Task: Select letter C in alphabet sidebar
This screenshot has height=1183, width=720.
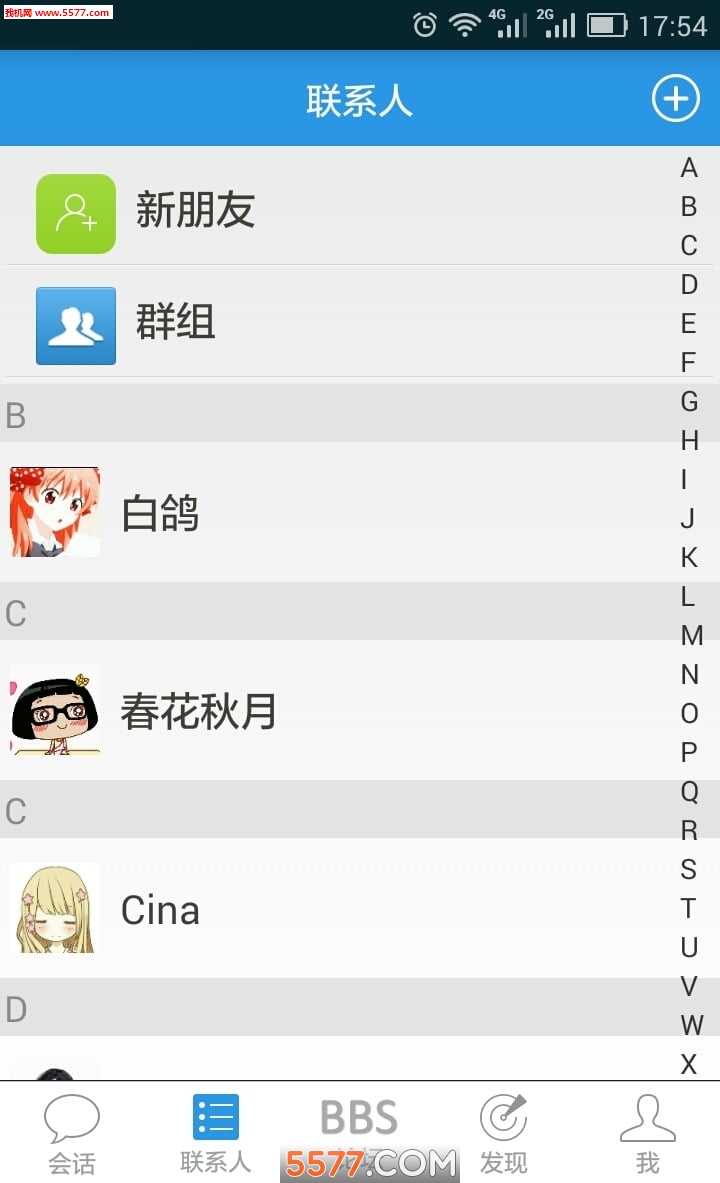Action: [x=689, y=245]
